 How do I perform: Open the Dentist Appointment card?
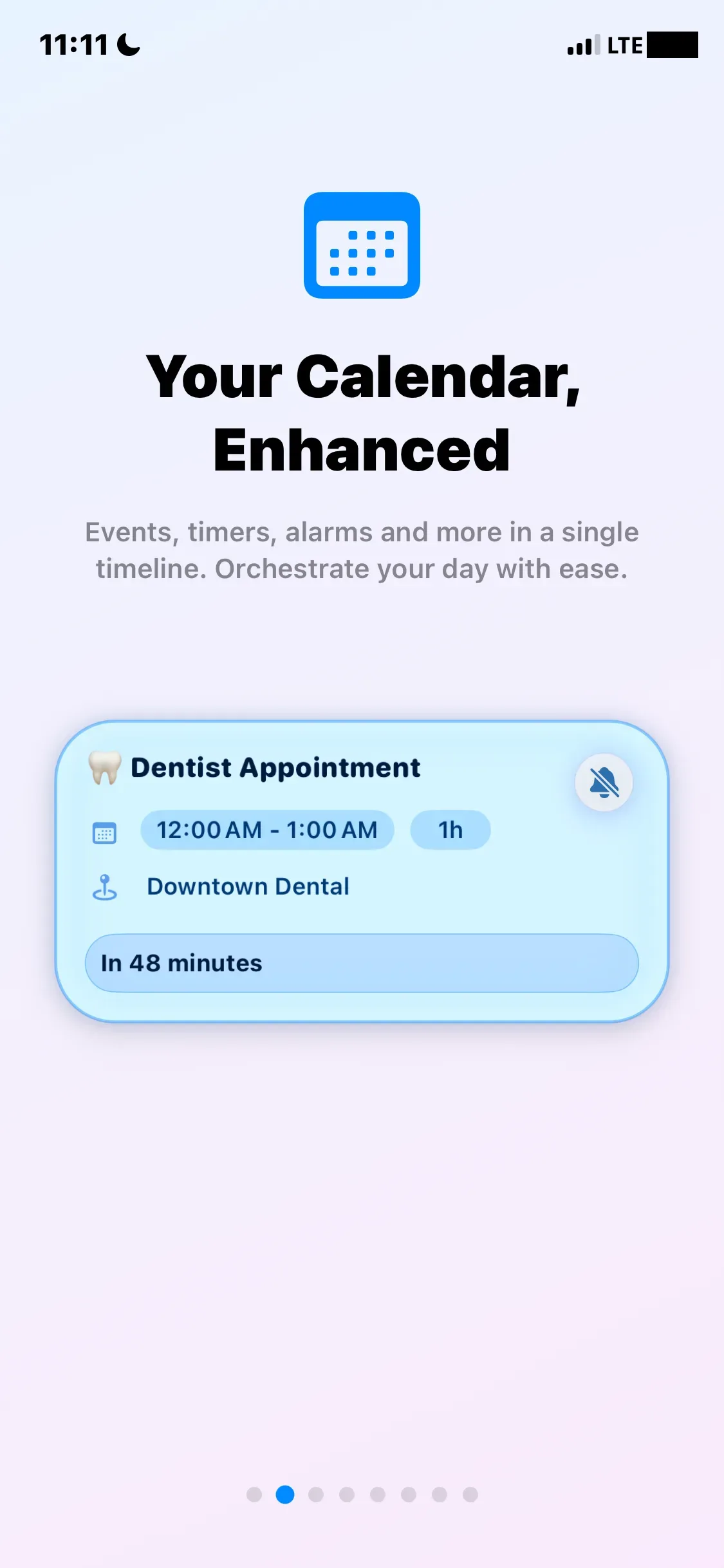tap(362, 872)
